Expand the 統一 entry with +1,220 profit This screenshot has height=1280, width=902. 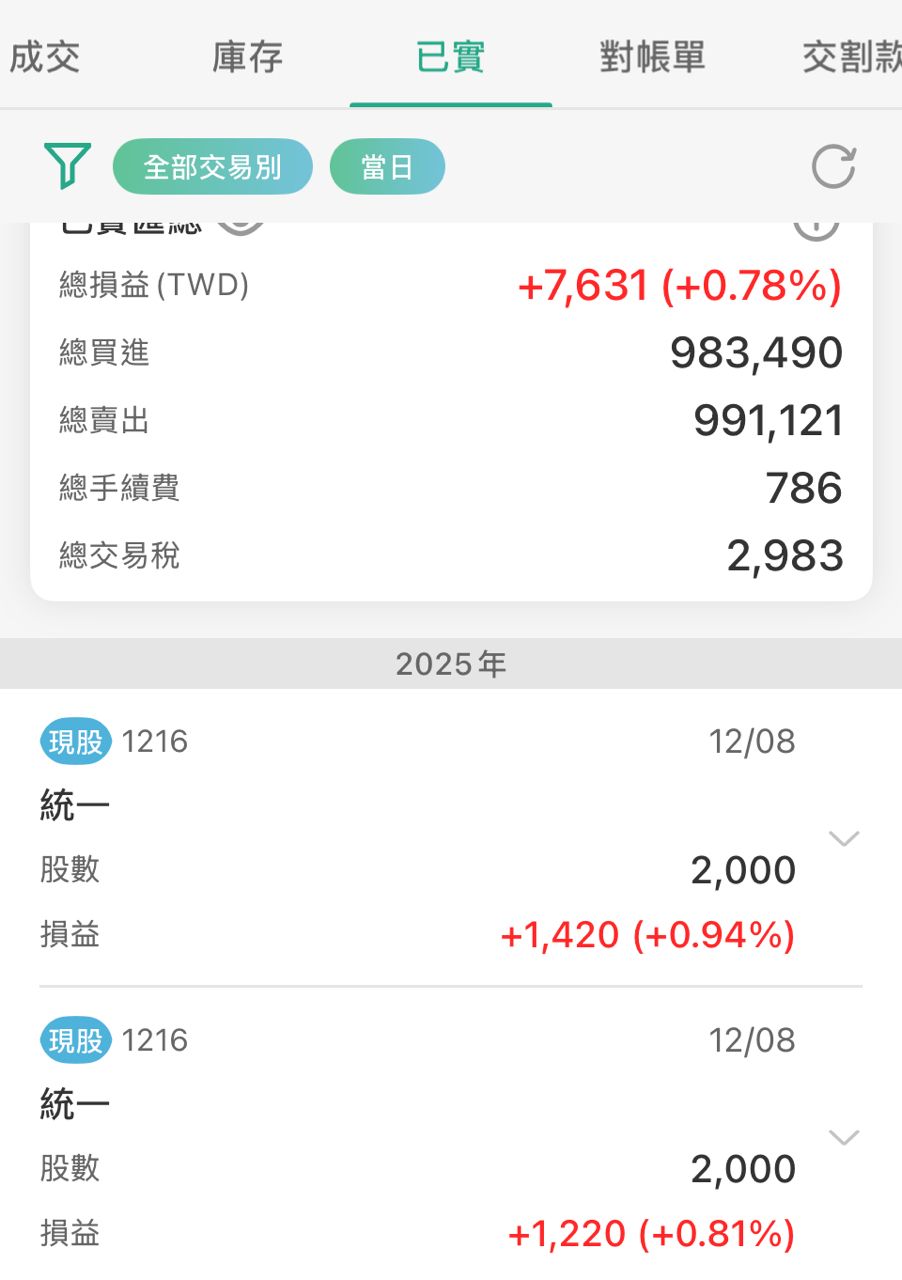point(845,1138)
